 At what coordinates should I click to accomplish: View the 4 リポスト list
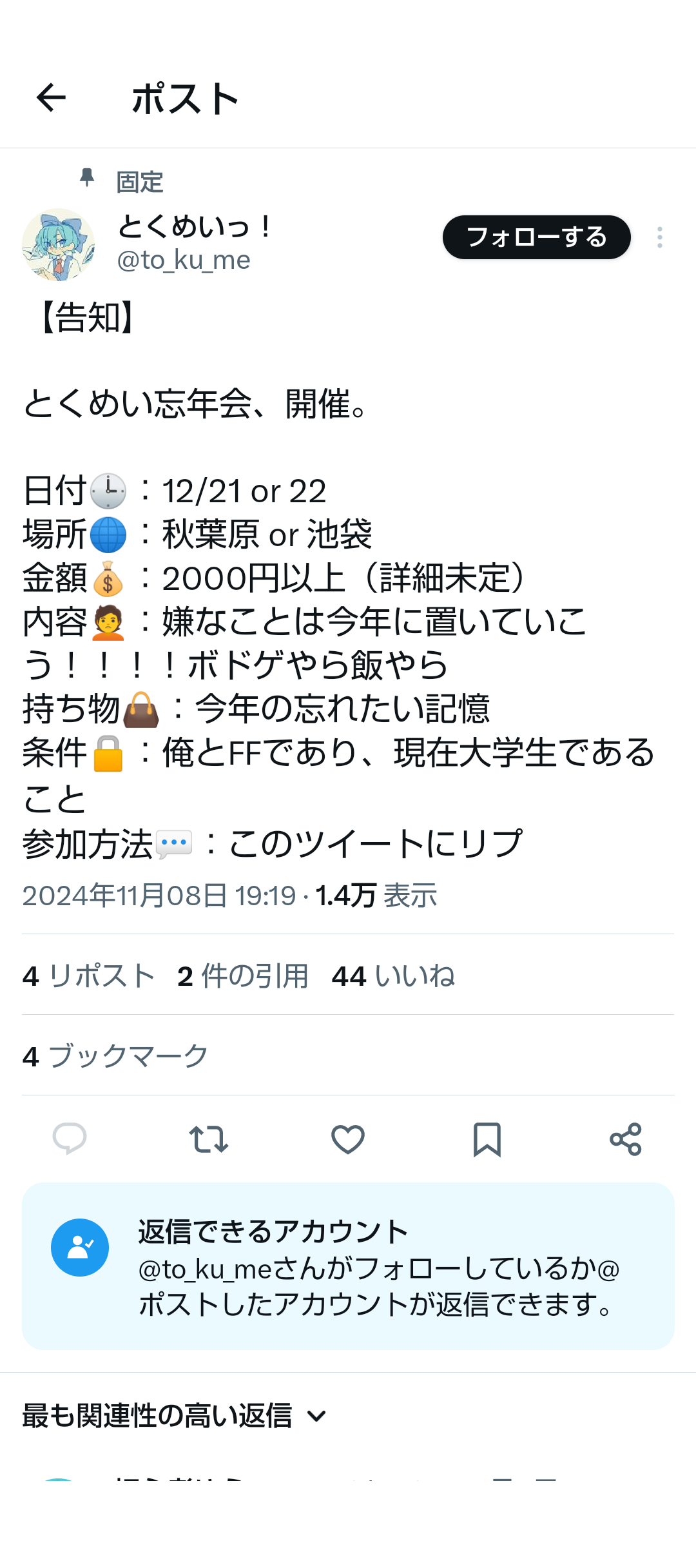point(89,975)
